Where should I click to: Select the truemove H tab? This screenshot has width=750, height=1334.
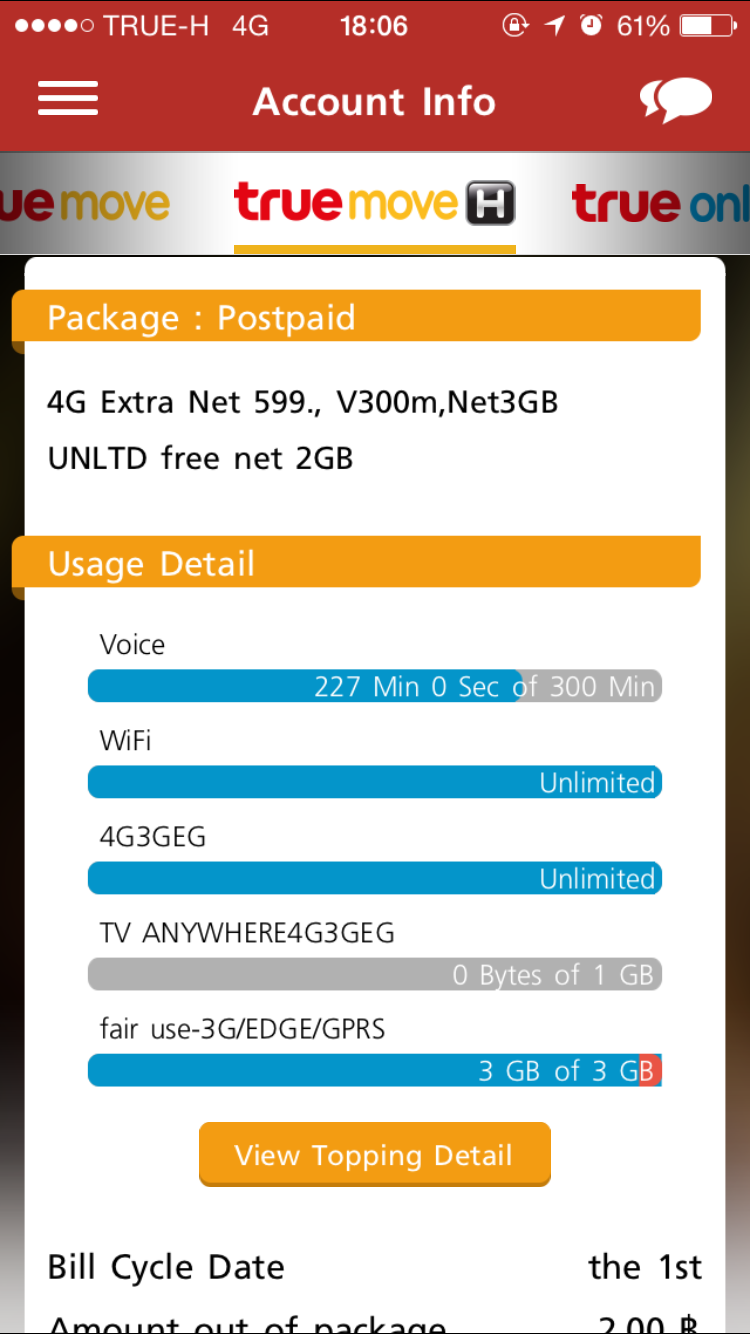click(x=375, y=203)
